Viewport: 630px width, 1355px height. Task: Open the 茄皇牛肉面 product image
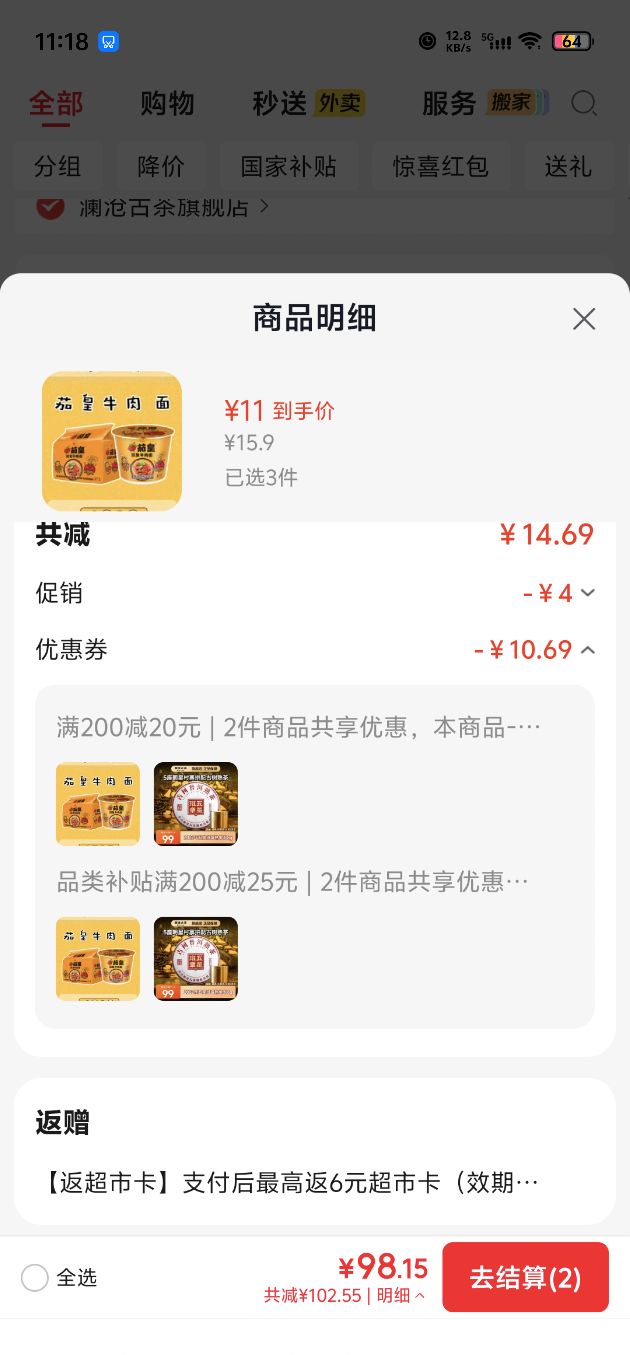[112, 441]
